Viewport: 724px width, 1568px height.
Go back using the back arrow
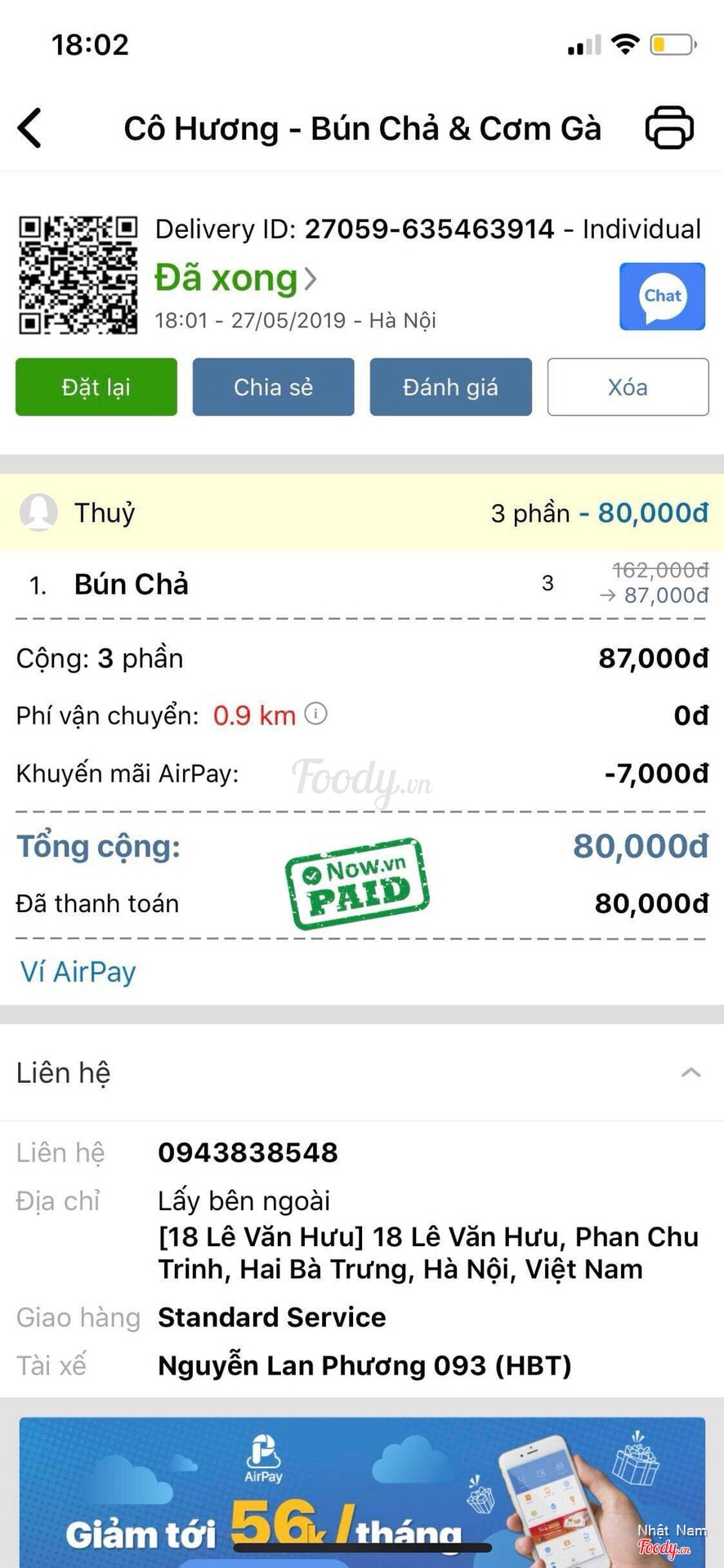click(30, 128)
